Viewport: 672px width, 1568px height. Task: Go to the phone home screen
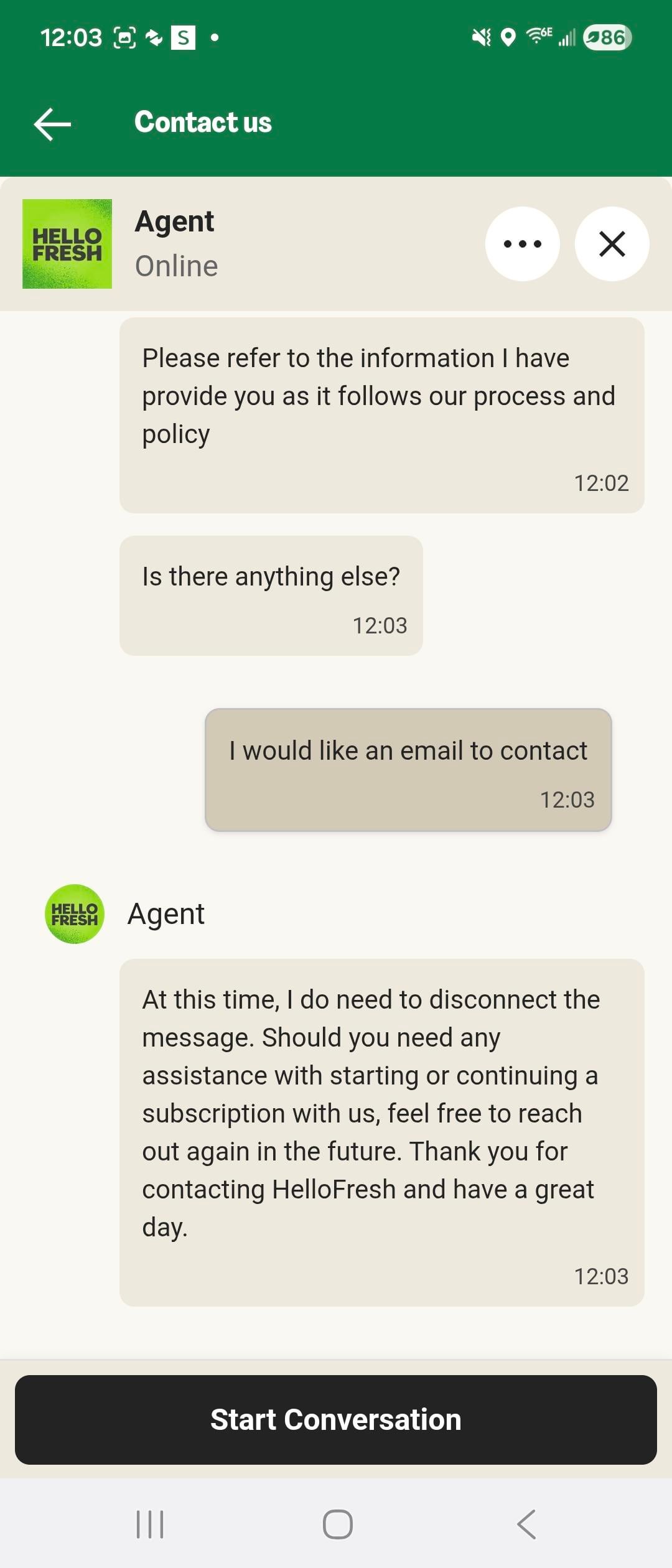338,1524
